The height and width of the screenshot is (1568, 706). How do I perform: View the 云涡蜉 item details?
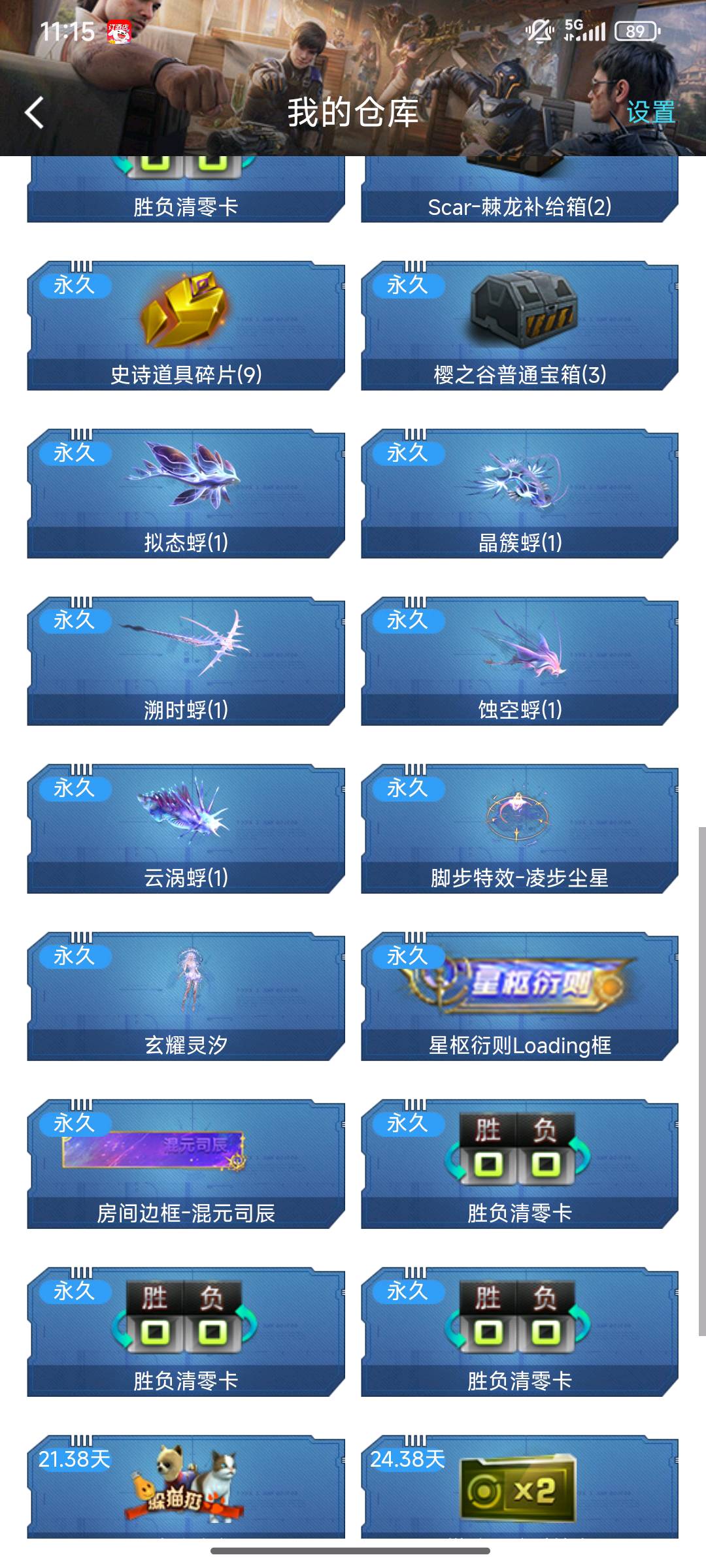[186, 829]
